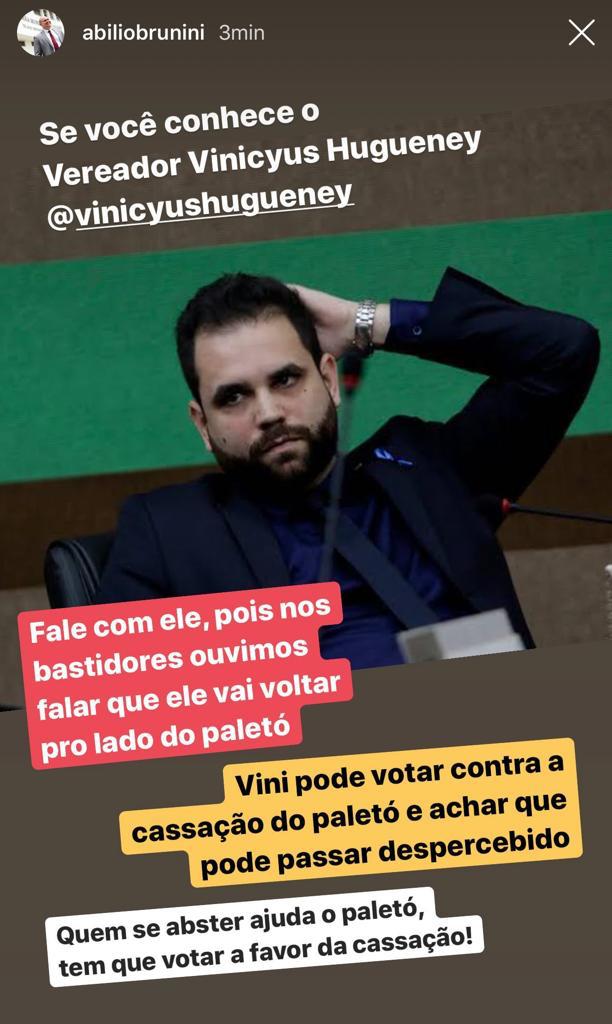Open abiliobrunini's profile picture

pyautogui.click(x=40, y=33)
